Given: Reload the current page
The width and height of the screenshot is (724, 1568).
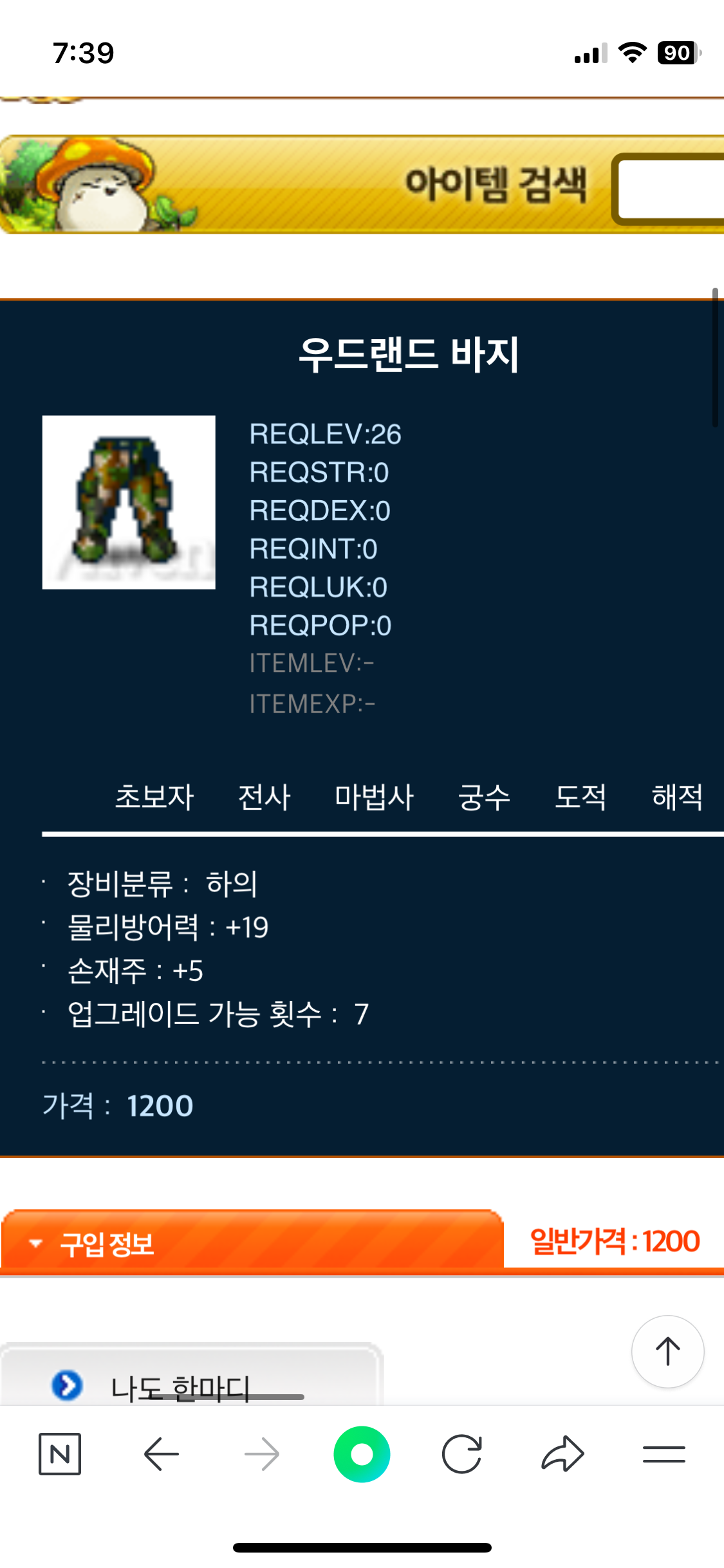Looking at the screenshot, I should tap(462, 1453).
